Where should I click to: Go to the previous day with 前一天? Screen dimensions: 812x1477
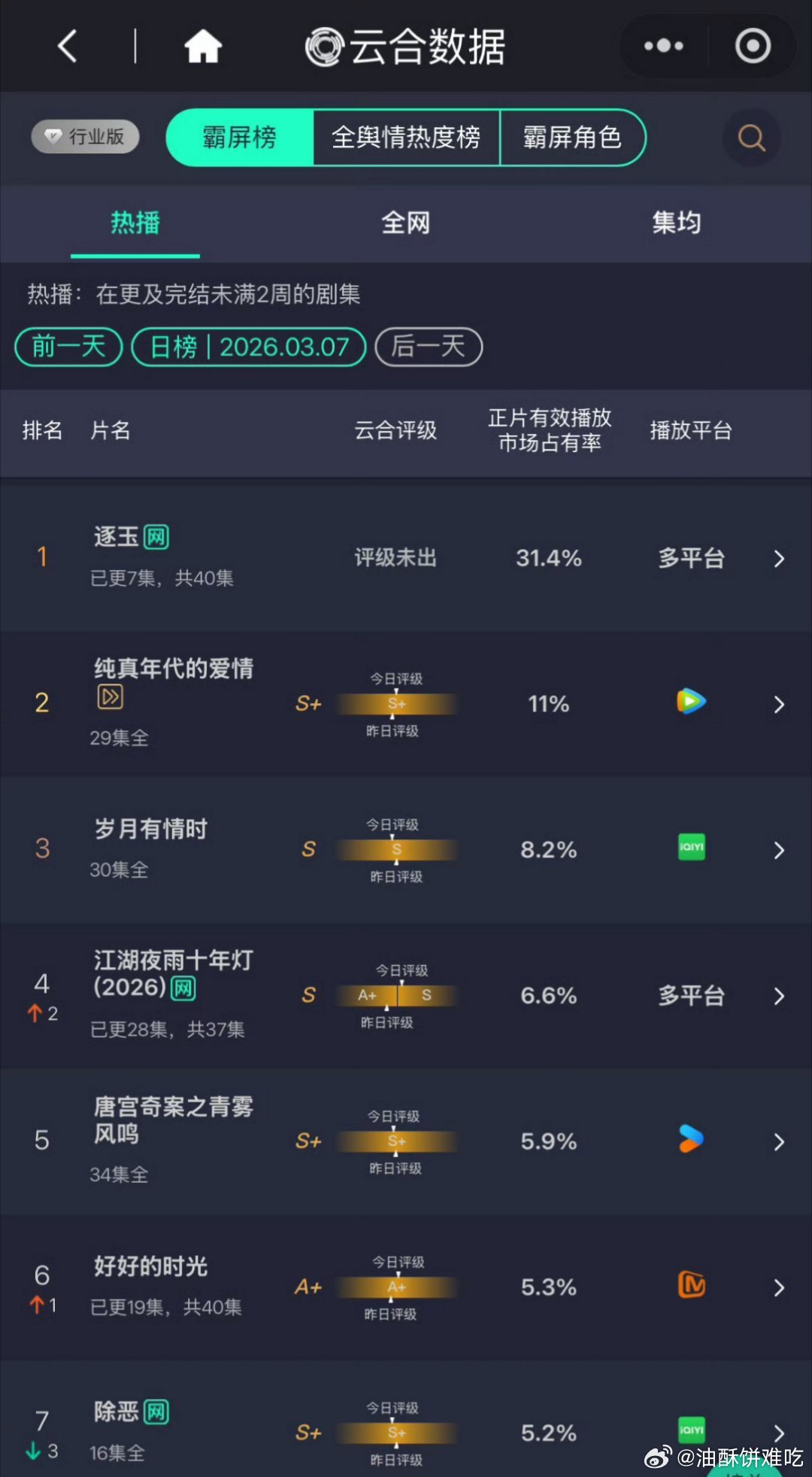68,347
